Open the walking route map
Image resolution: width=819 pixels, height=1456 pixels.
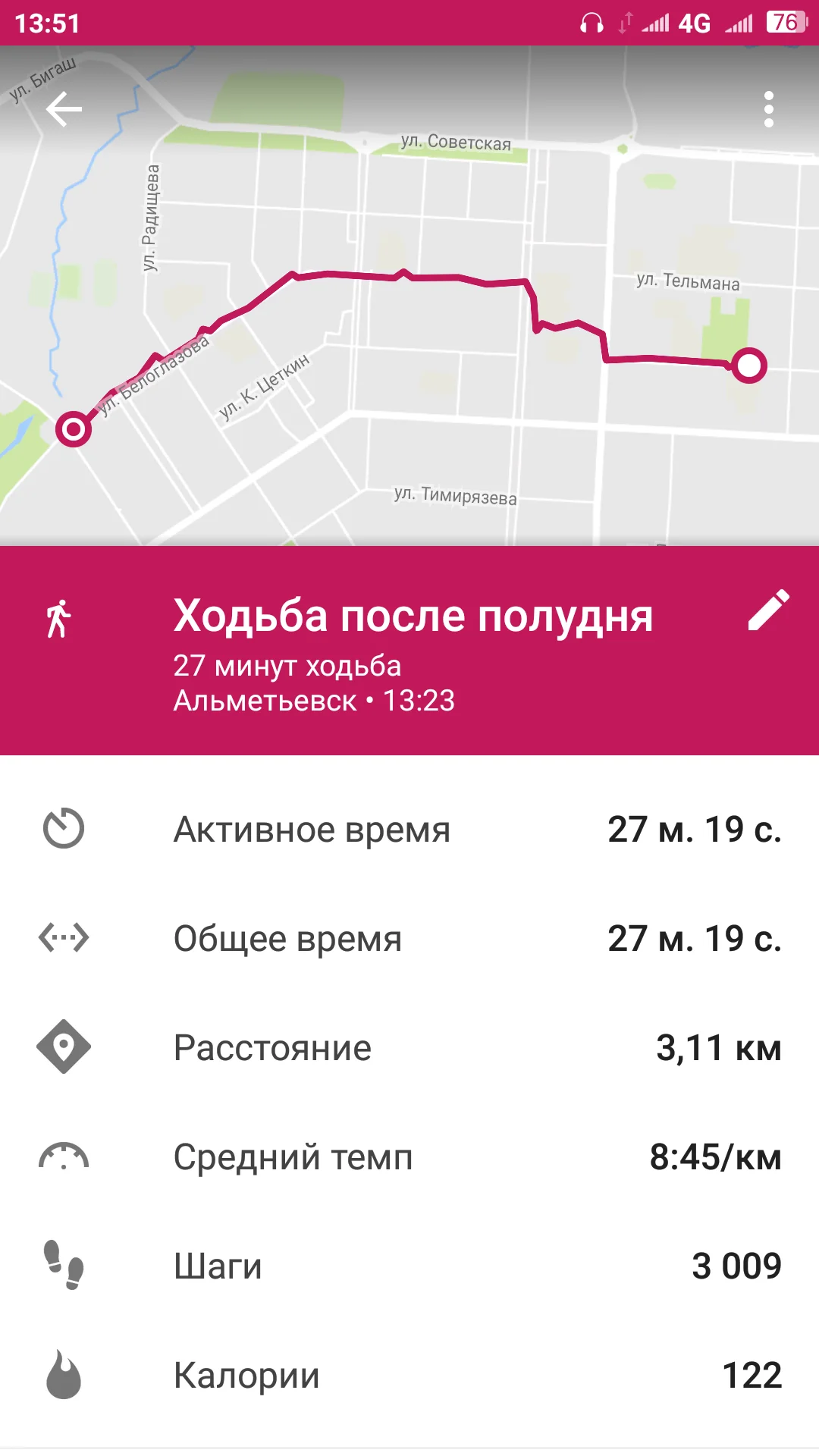point(409,296)
